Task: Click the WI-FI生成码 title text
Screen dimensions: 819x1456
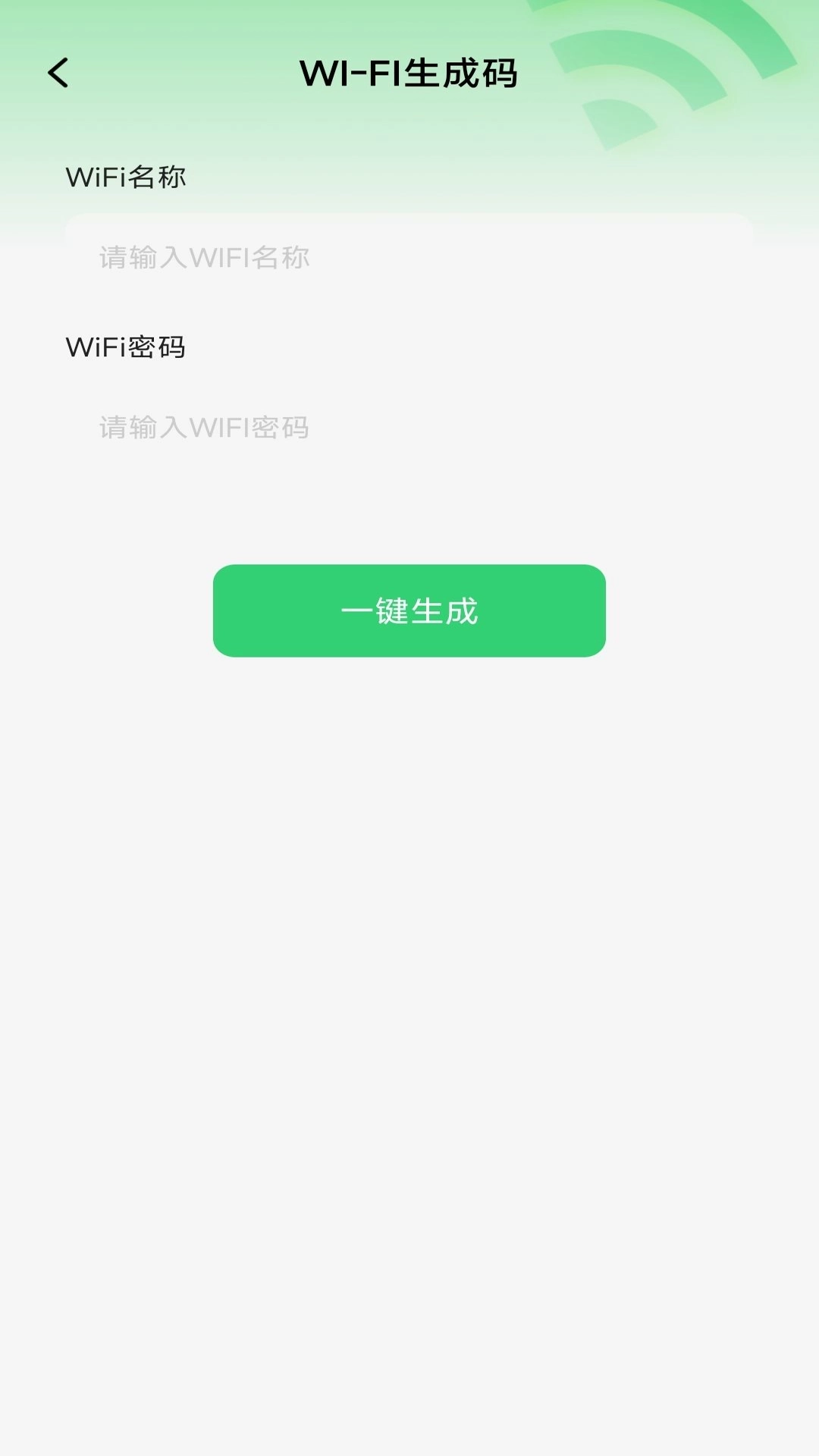Action: (409, 73)
